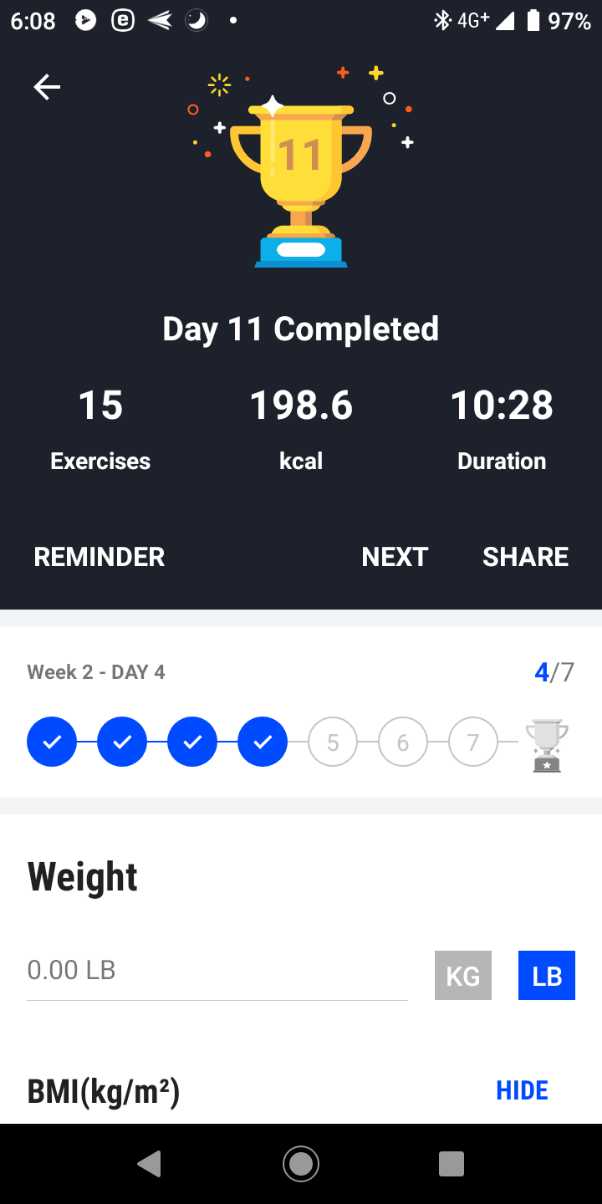This screenshot has width=602, height=1204.
Task: Hide the BMI section
Action: coord(522,1090)
